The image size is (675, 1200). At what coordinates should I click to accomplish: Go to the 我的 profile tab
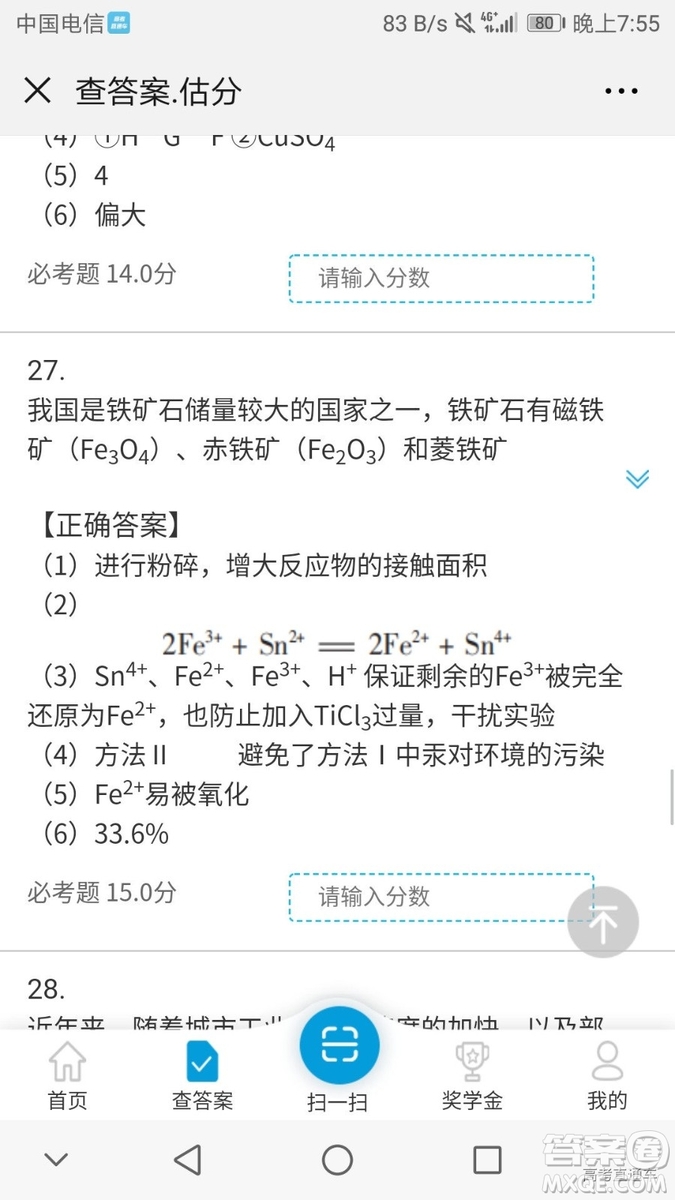pyautogui.click(x=607, y=1075)
